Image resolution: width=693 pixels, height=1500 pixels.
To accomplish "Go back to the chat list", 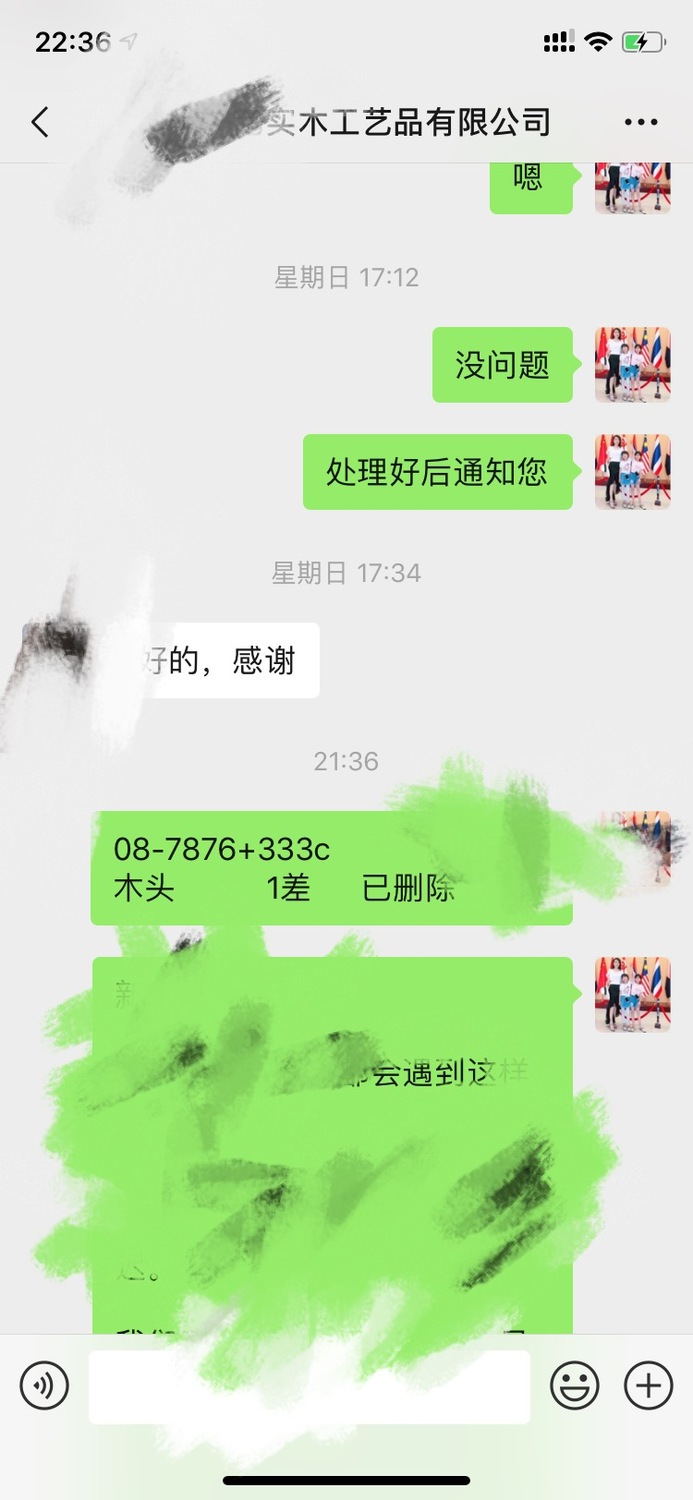I will tap(40, 123).
